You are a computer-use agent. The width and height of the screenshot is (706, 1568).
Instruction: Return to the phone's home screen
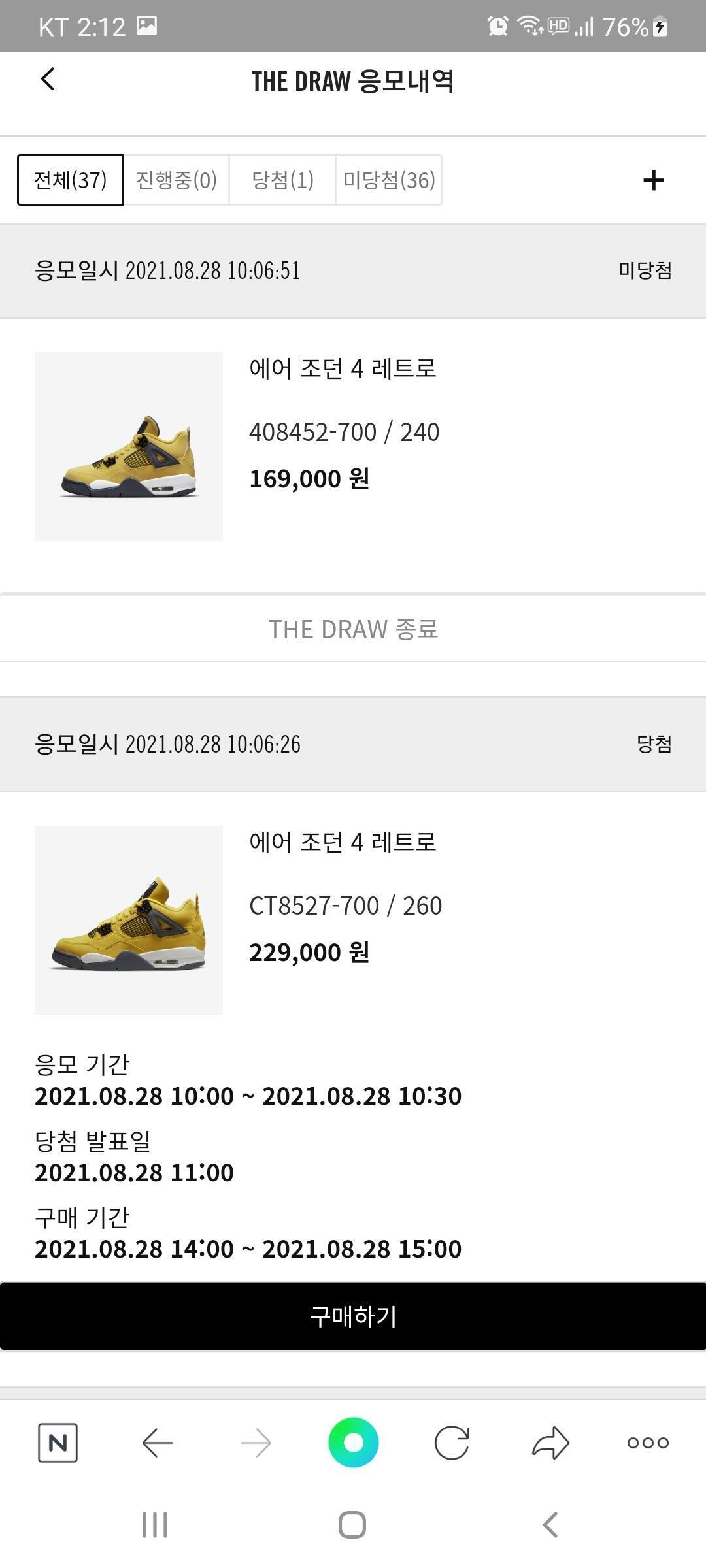click(352, 1525)
